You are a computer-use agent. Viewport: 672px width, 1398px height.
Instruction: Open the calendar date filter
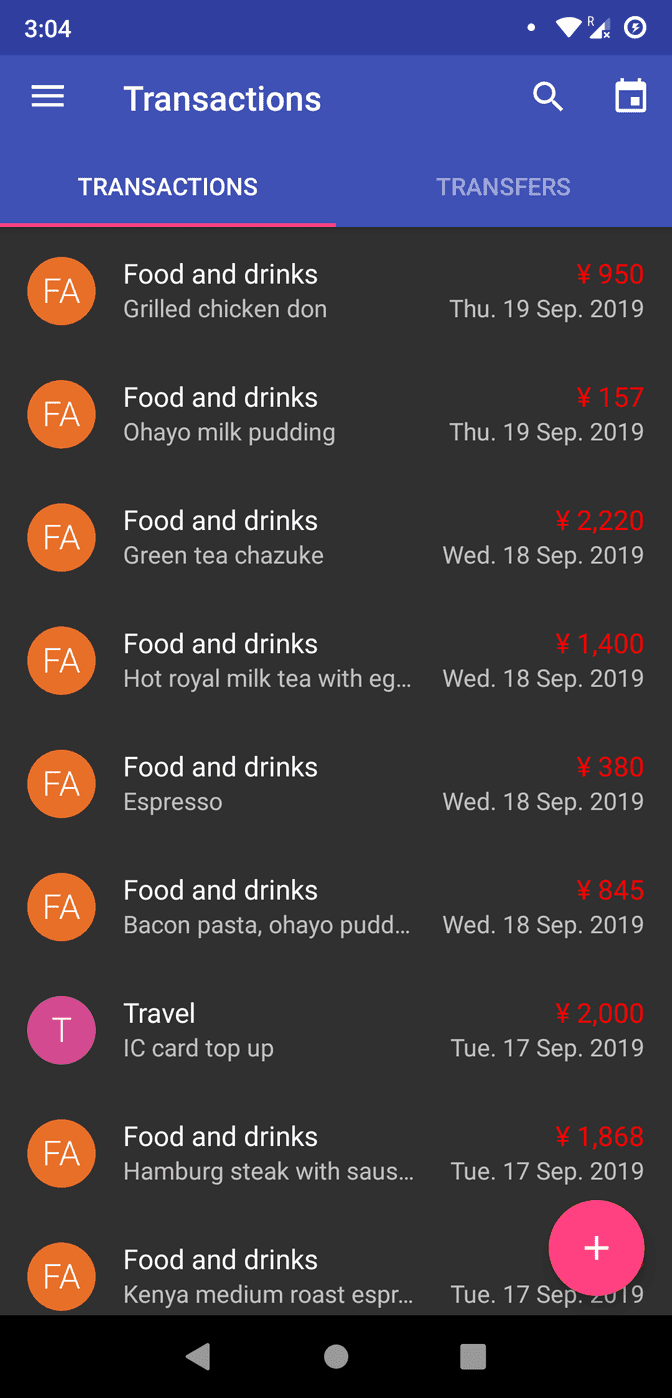coord(630,97)
